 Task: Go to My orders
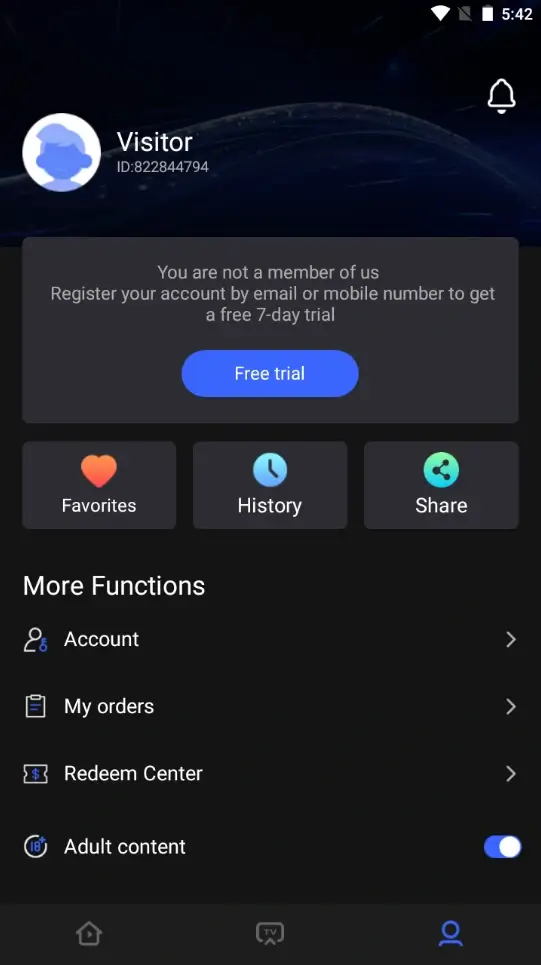[x=270, y=707]
